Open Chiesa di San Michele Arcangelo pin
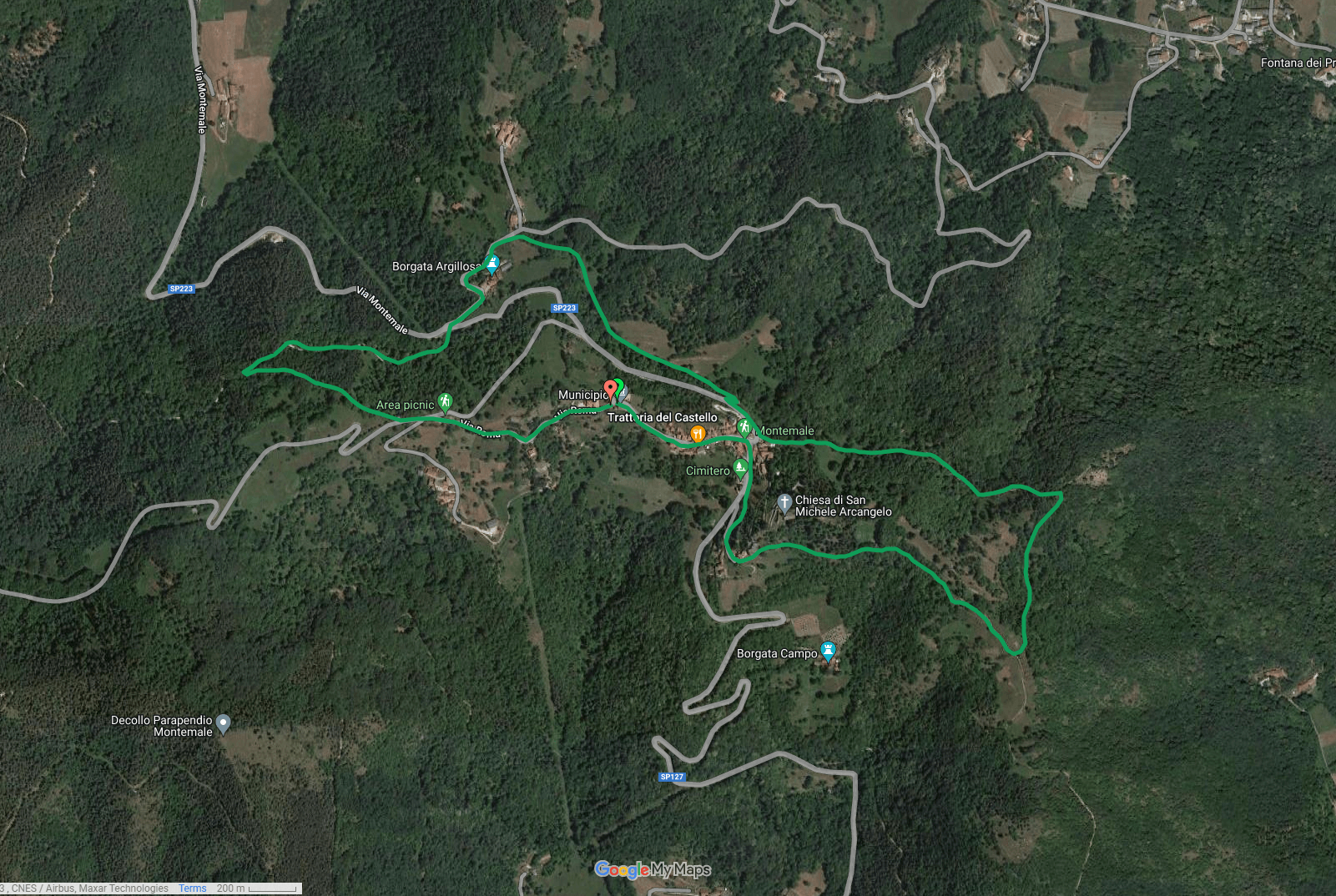Image resolution: width=1336 pixels, height=896 pixels. pos(784,503)
